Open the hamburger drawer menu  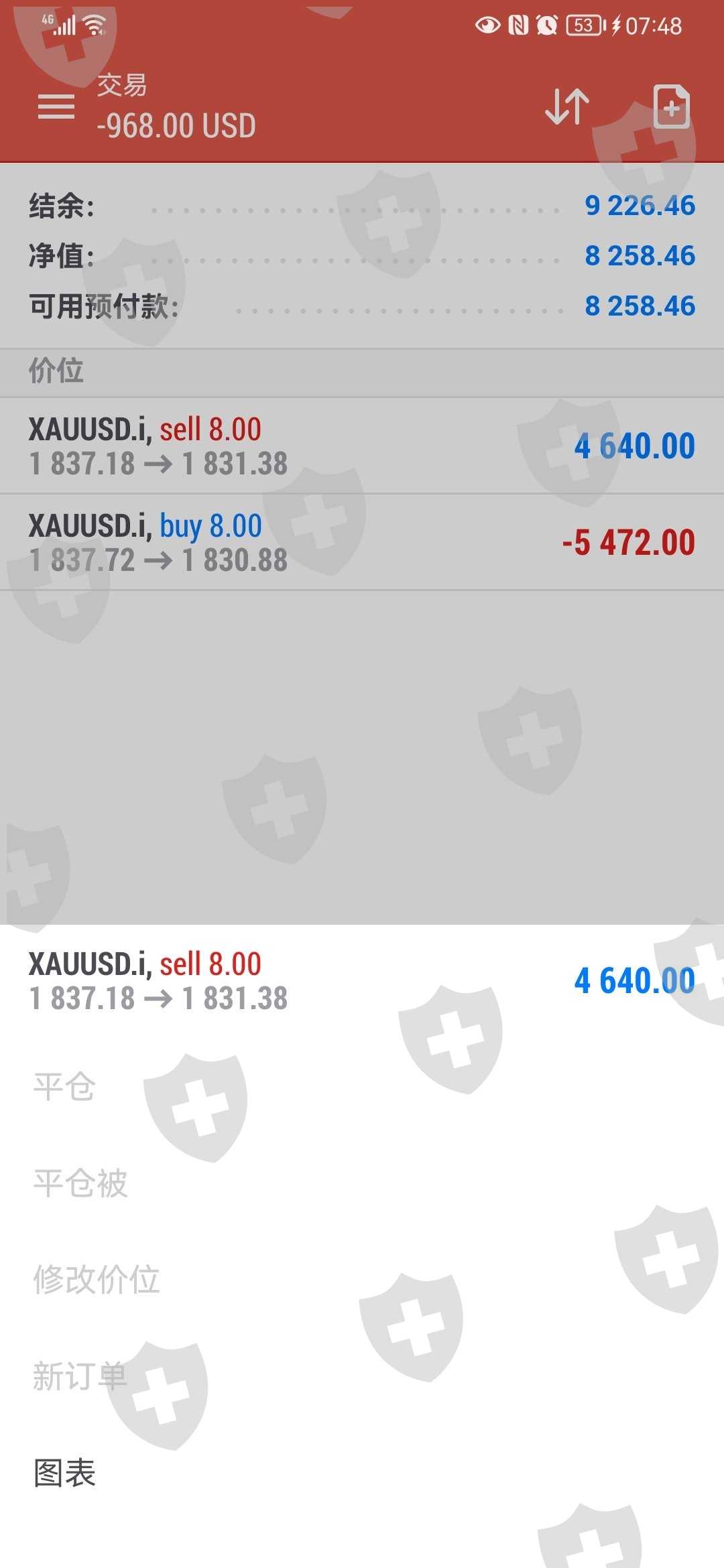click(x=56, y=107)
